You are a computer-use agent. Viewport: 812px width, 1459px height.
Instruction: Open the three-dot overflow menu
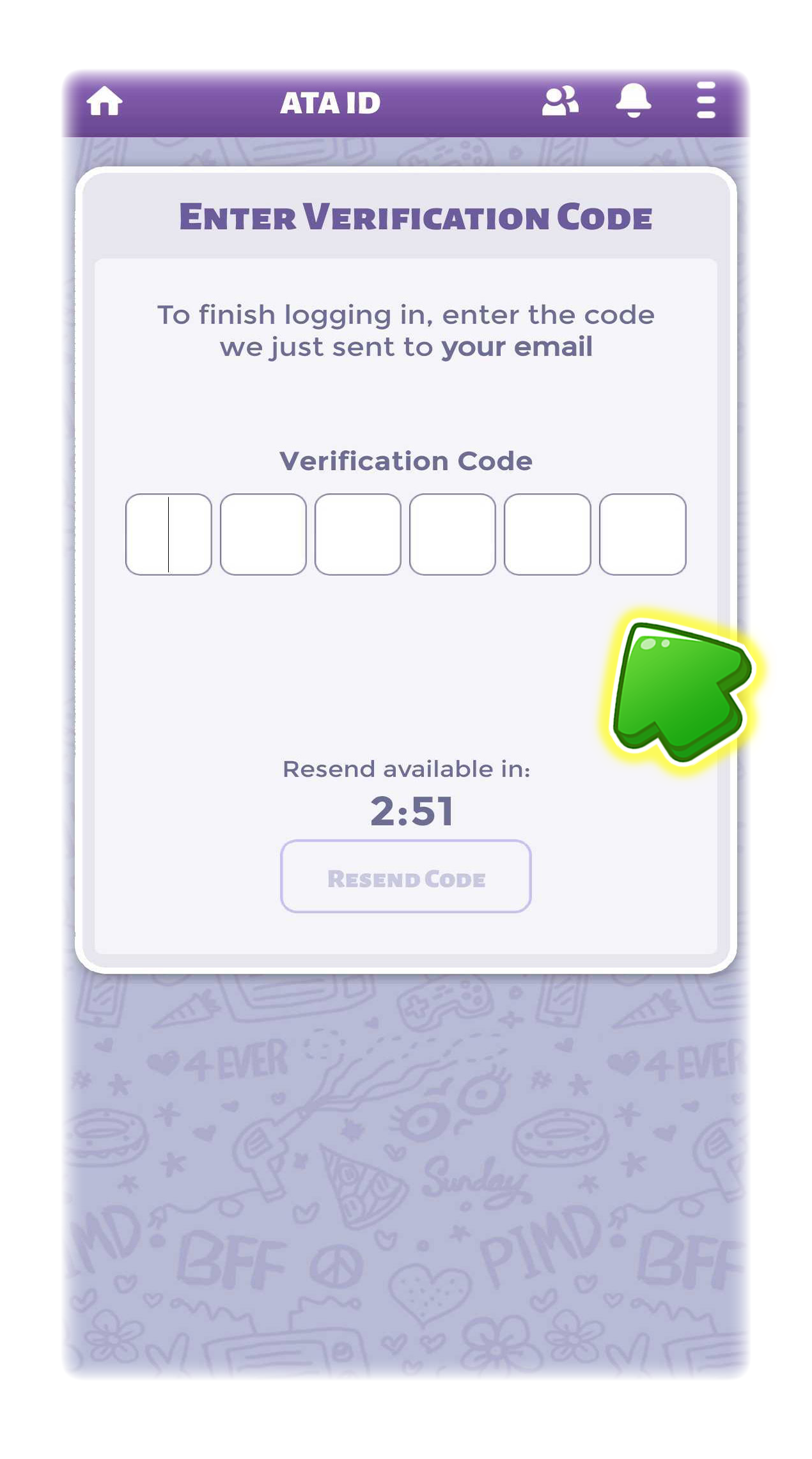click(x=705, y=100)
